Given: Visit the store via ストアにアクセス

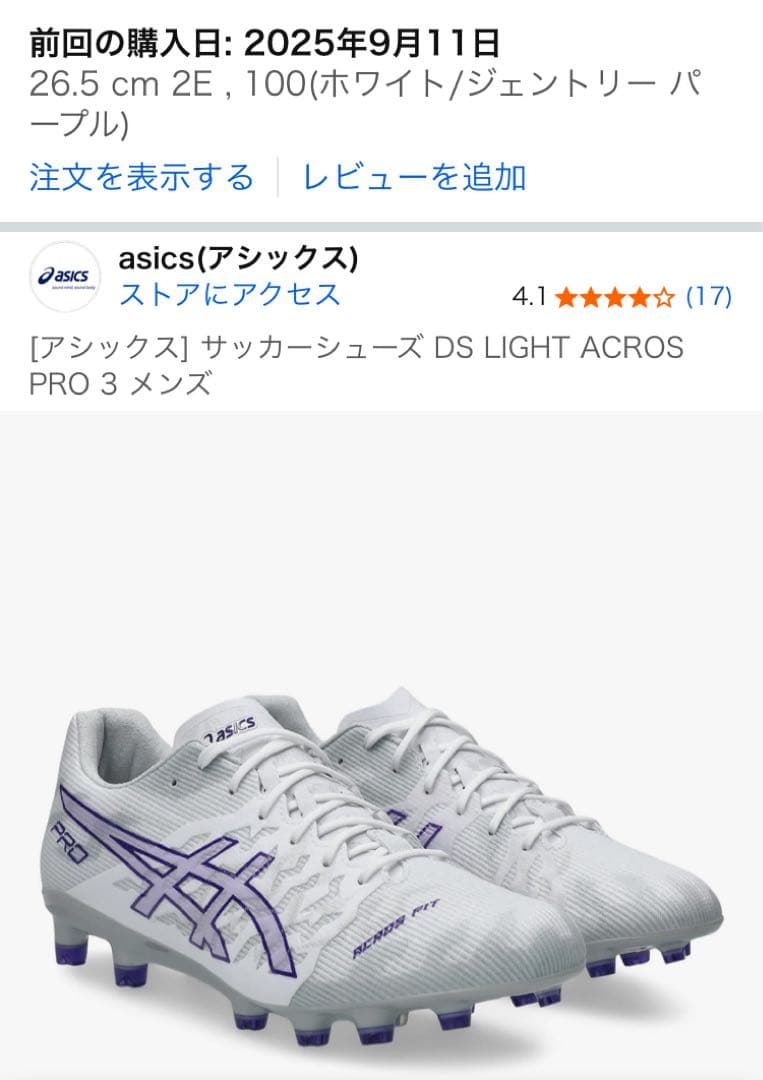Looking at the screenshot, I should pos(228,293).
